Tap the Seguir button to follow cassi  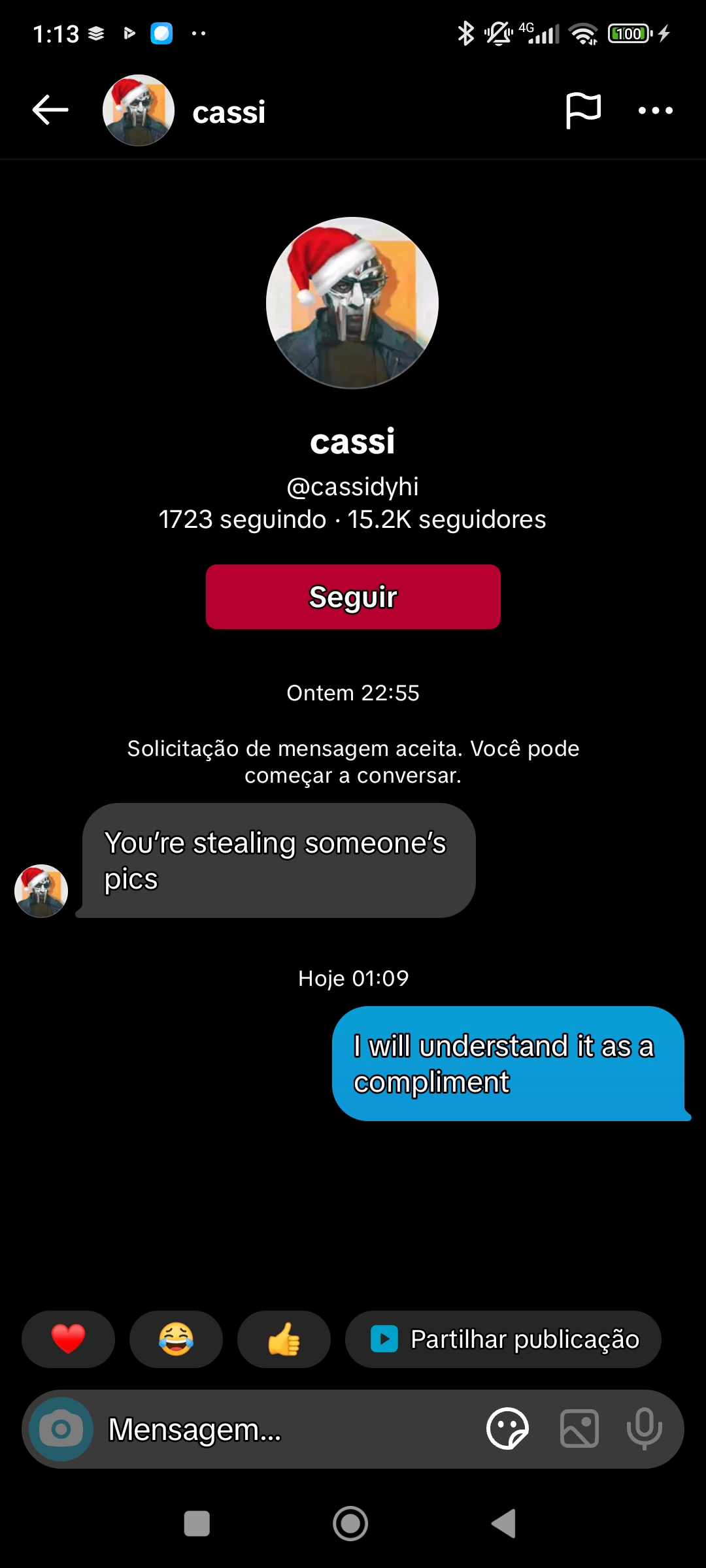click(353, 596)
